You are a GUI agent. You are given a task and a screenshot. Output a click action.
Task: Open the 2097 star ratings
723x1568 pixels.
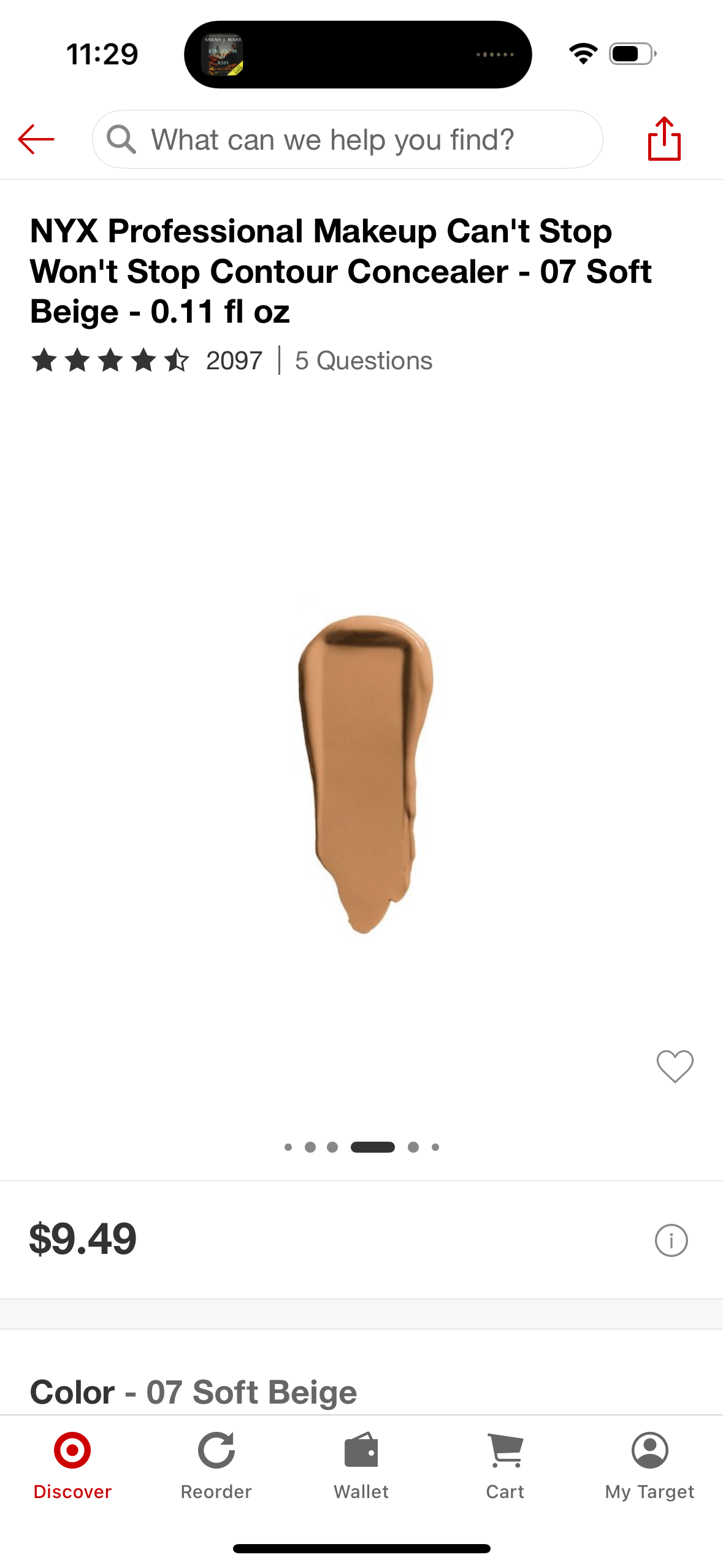pos(147,361)
